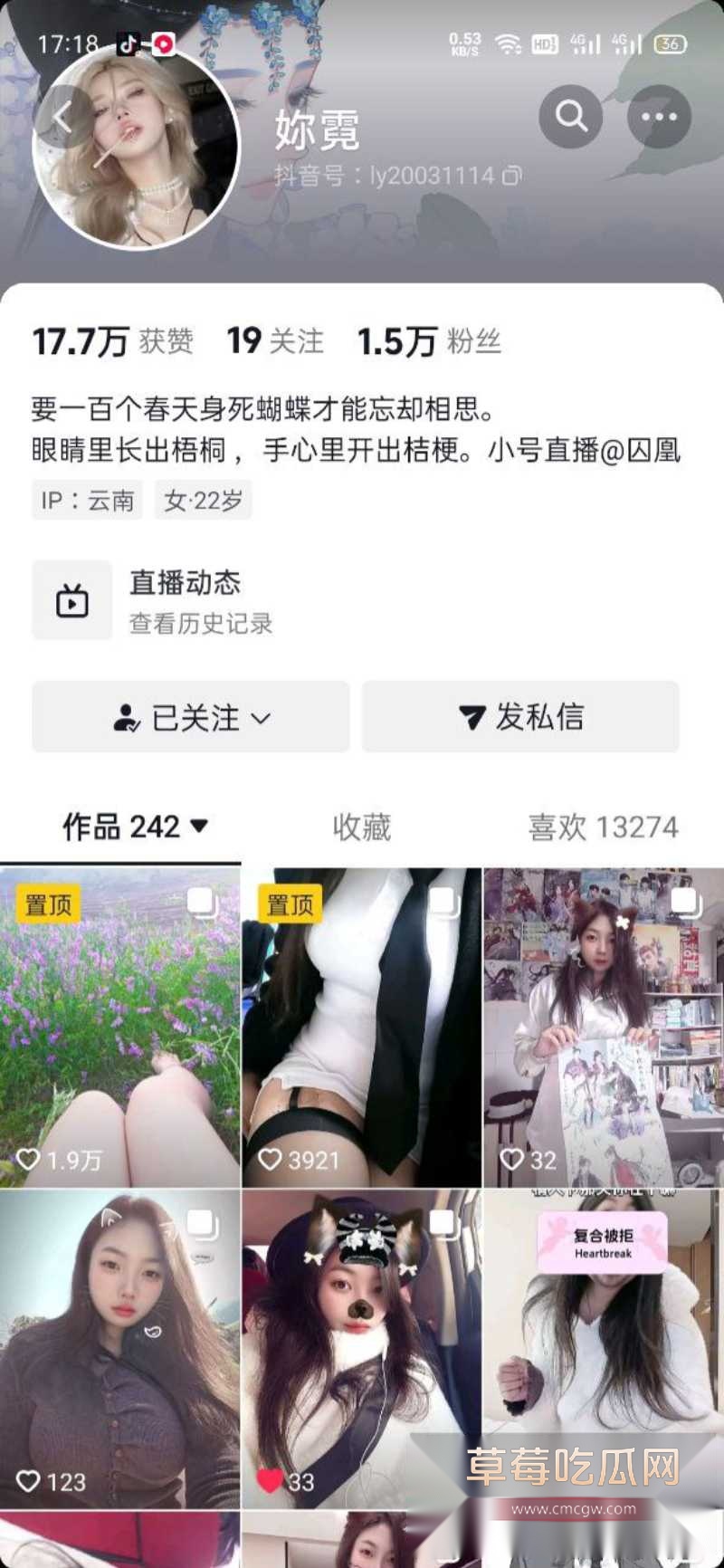724x1568 pixels.
Task: Open the more options (three dots) menu
Action: click(x=659, y=117)
